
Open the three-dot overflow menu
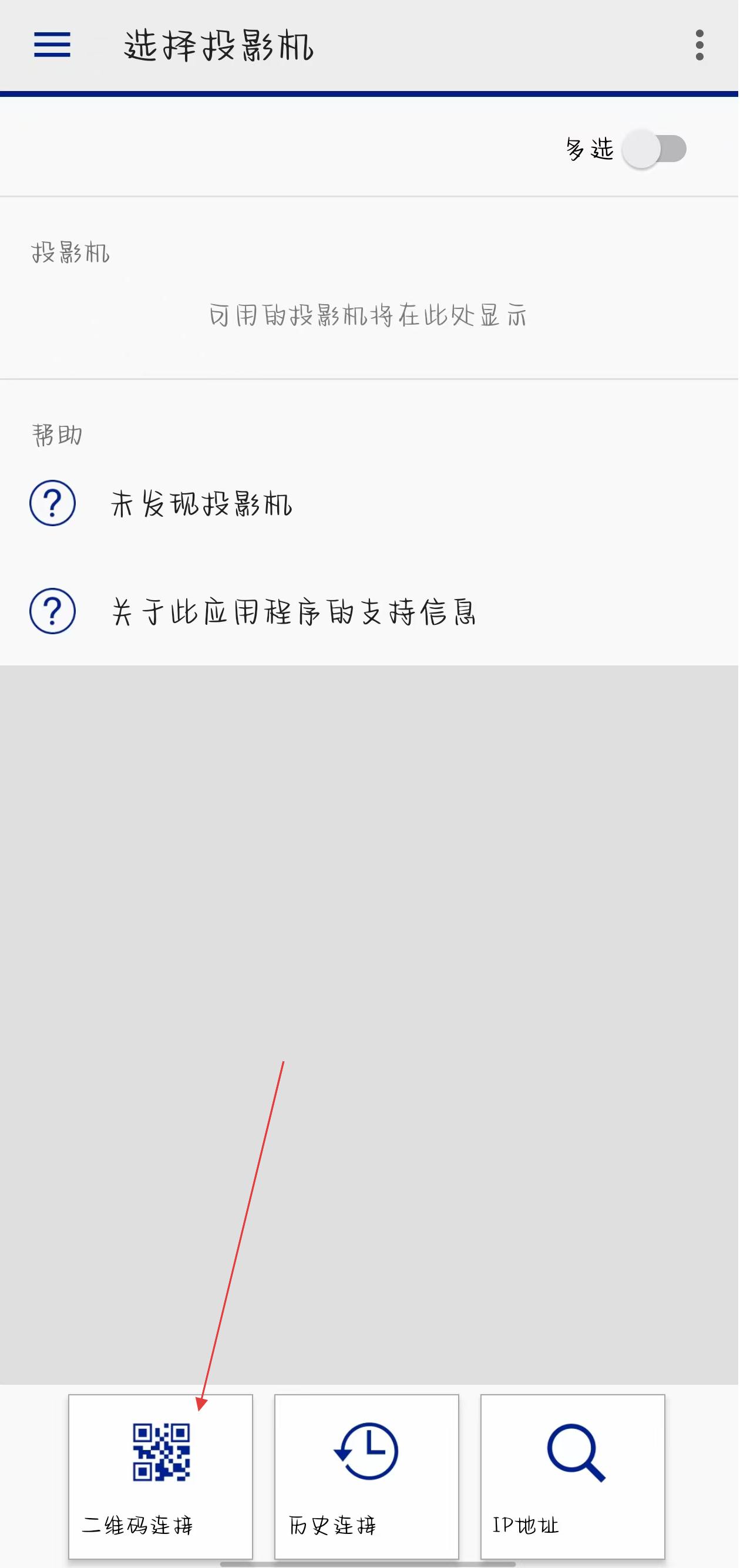coord(699,45)
